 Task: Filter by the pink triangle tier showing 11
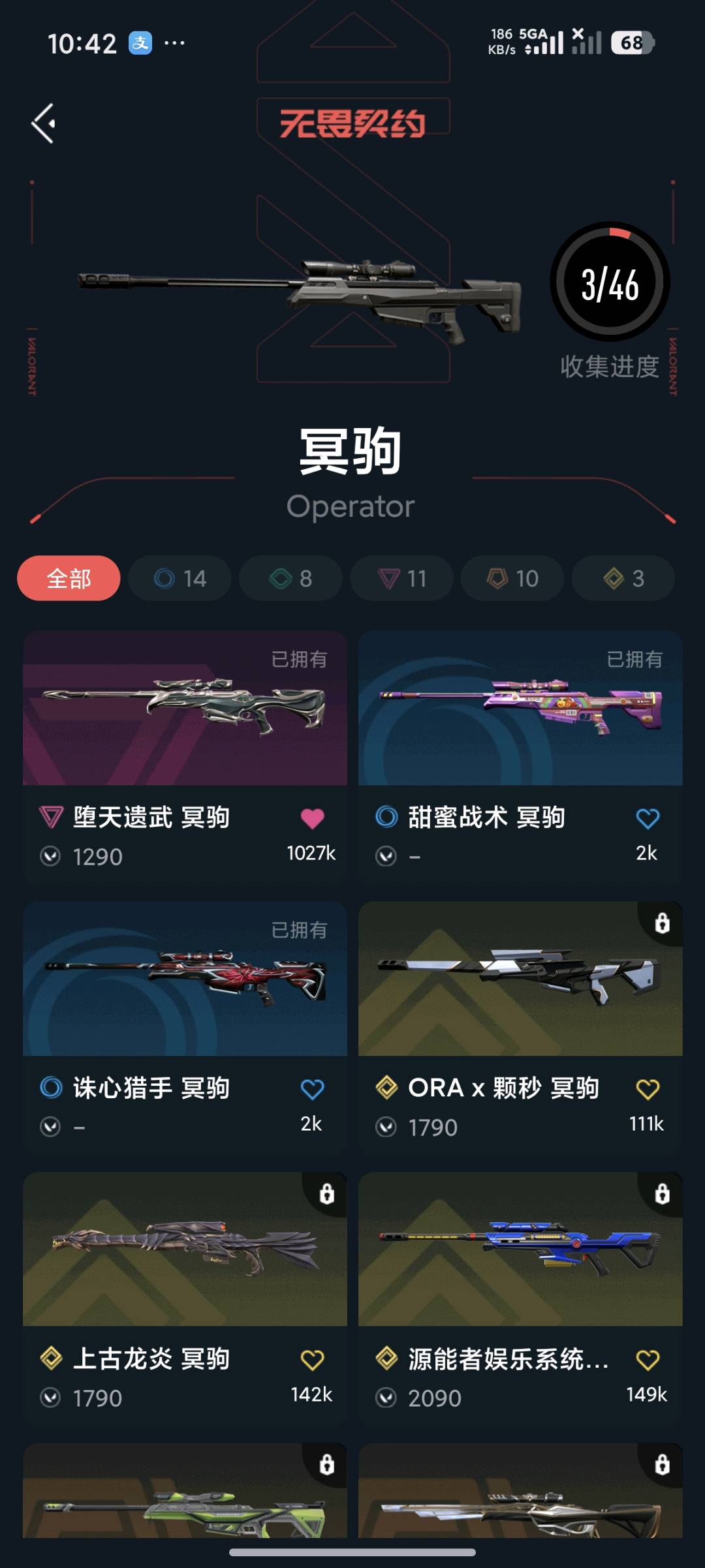tap(401, 578)
